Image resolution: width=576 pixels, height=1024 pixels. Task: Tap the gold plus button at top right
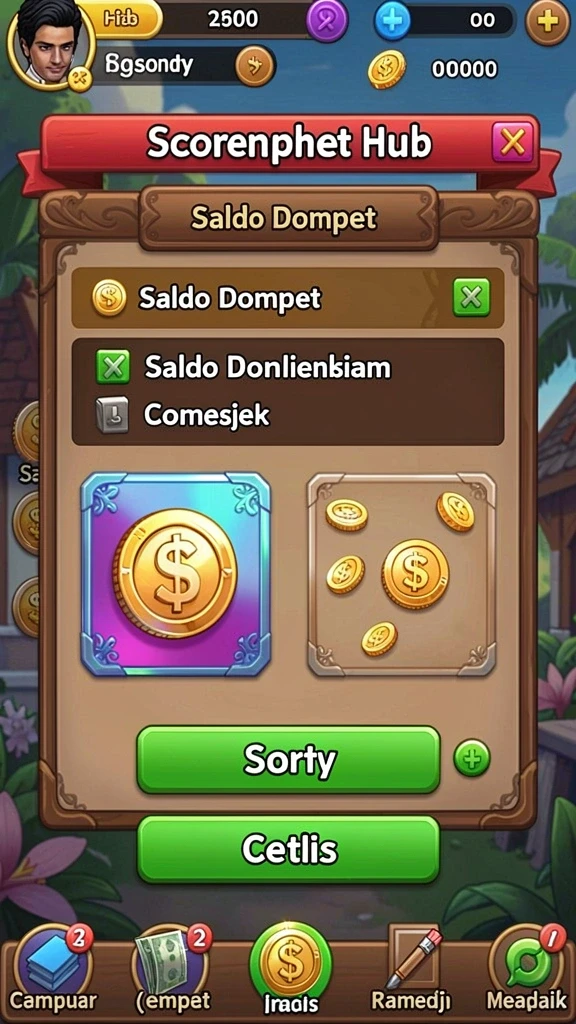tap(547, 21)
